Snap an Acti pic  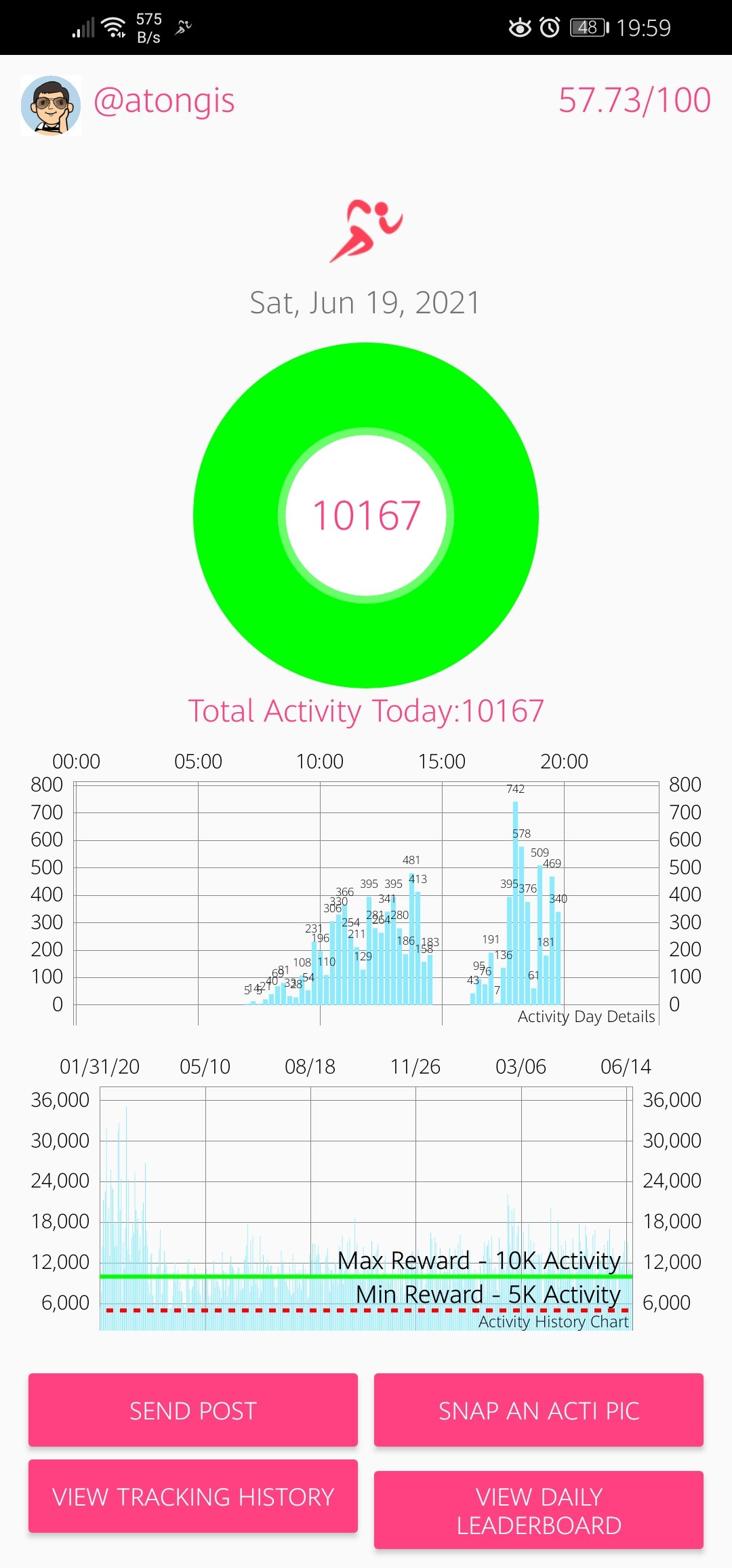(x=538, y=1410)
